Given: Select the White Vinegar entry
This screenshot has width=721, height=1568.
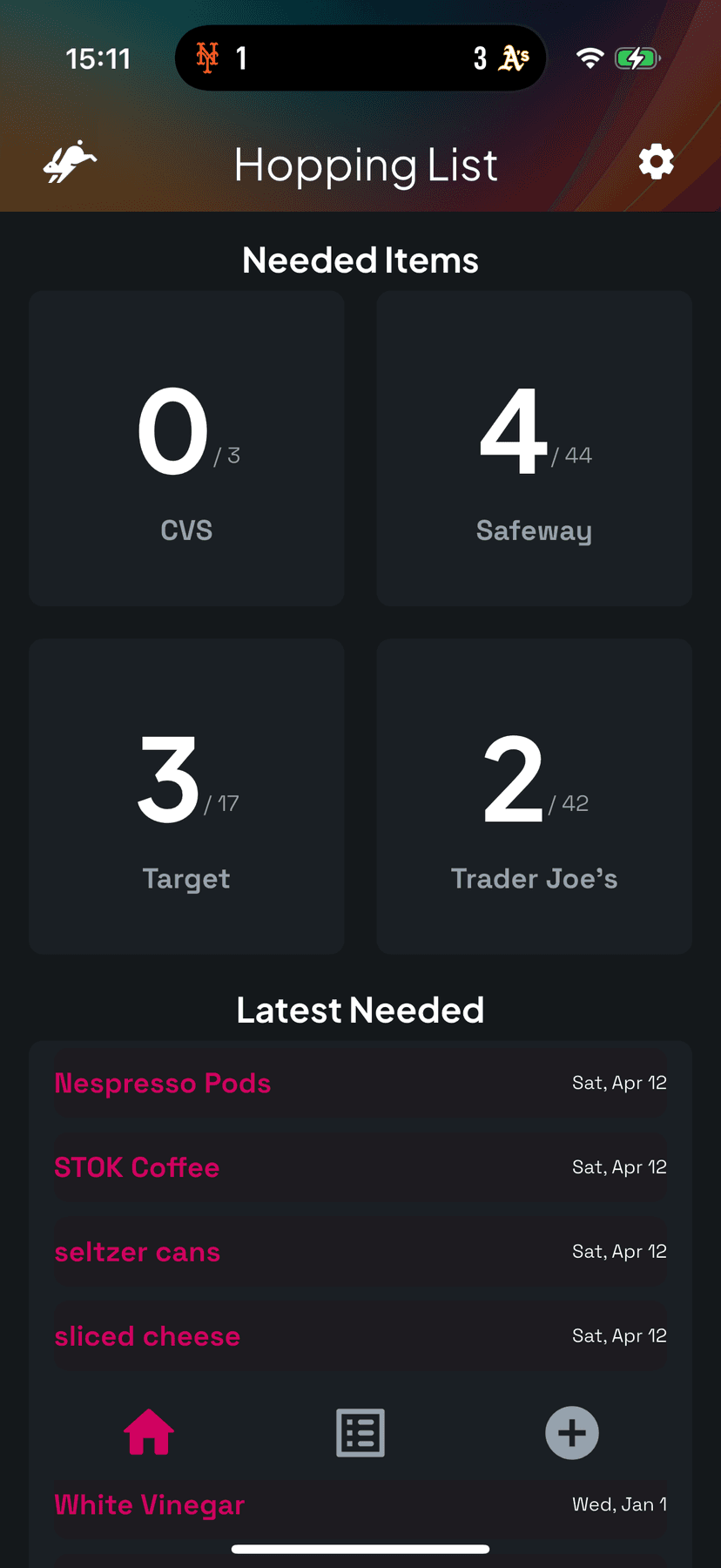Looking at the screenshot, I should click(x=360, y=1504).
